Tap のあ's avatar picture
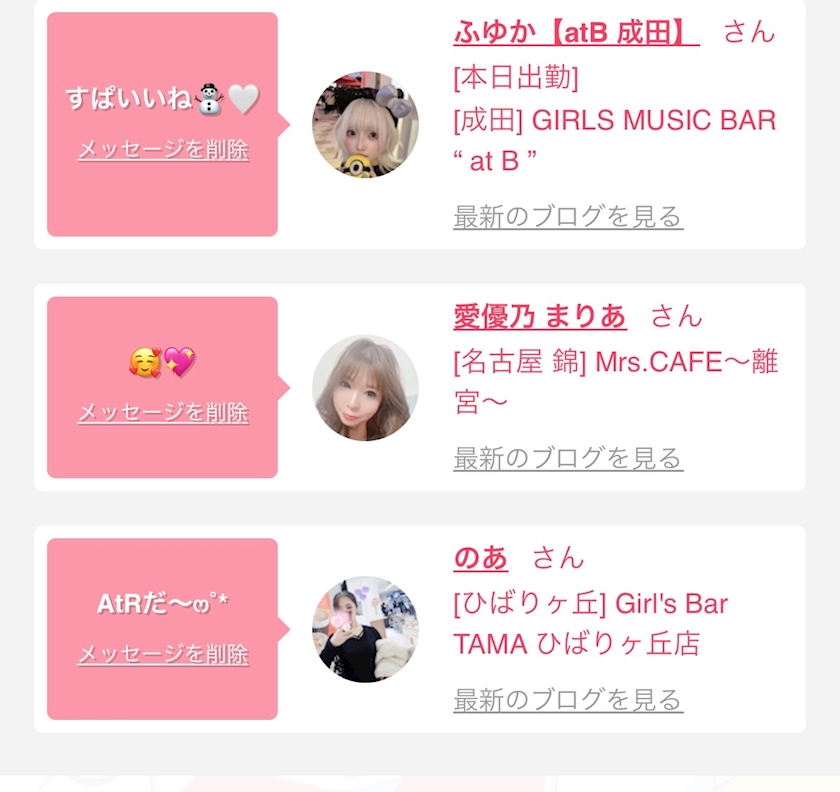The height and width of the screenshot is (792, 840). 365,629
